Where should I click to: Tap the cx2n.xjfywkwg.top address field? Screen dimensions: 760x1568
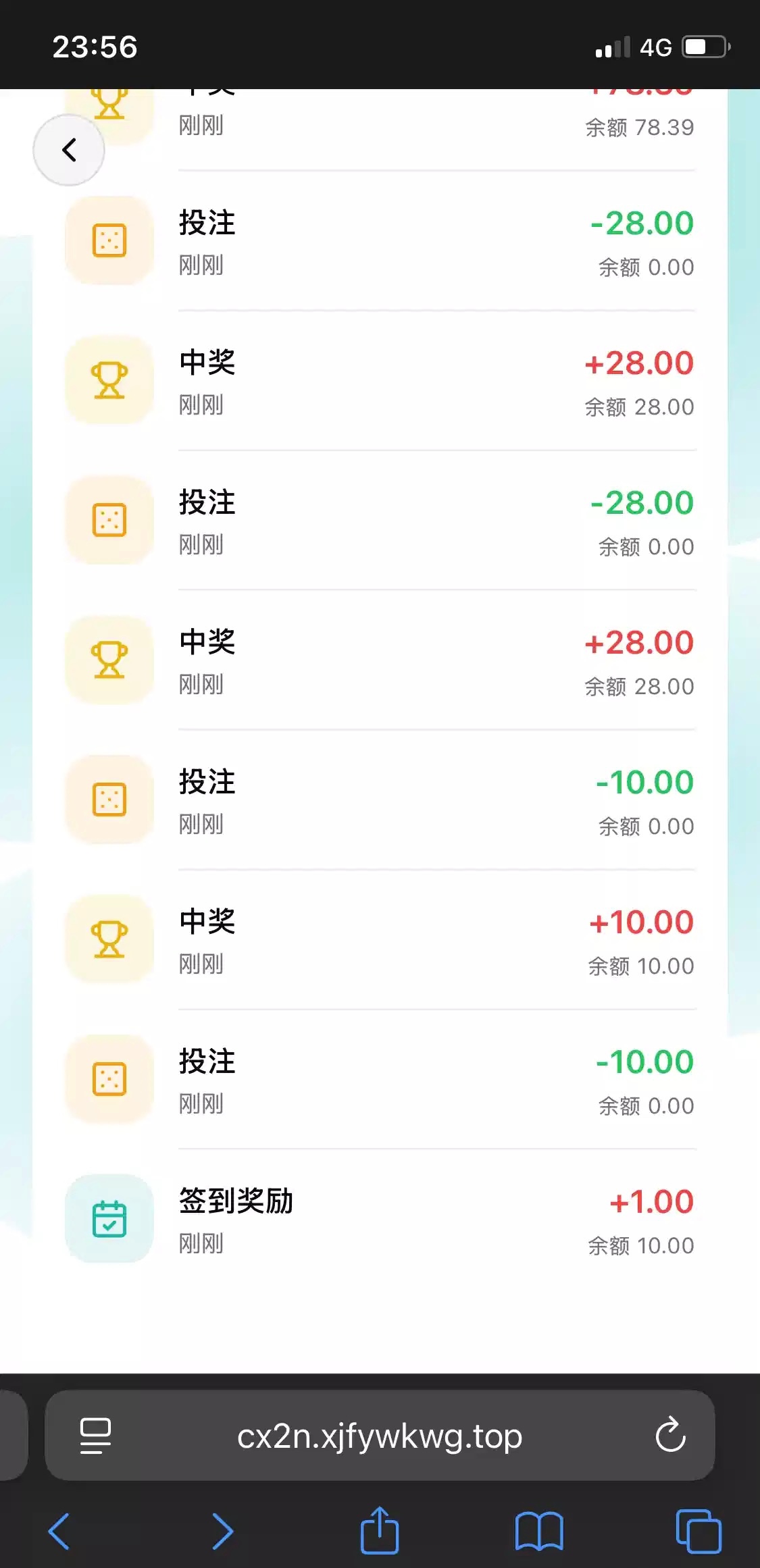click(380, 1436)
